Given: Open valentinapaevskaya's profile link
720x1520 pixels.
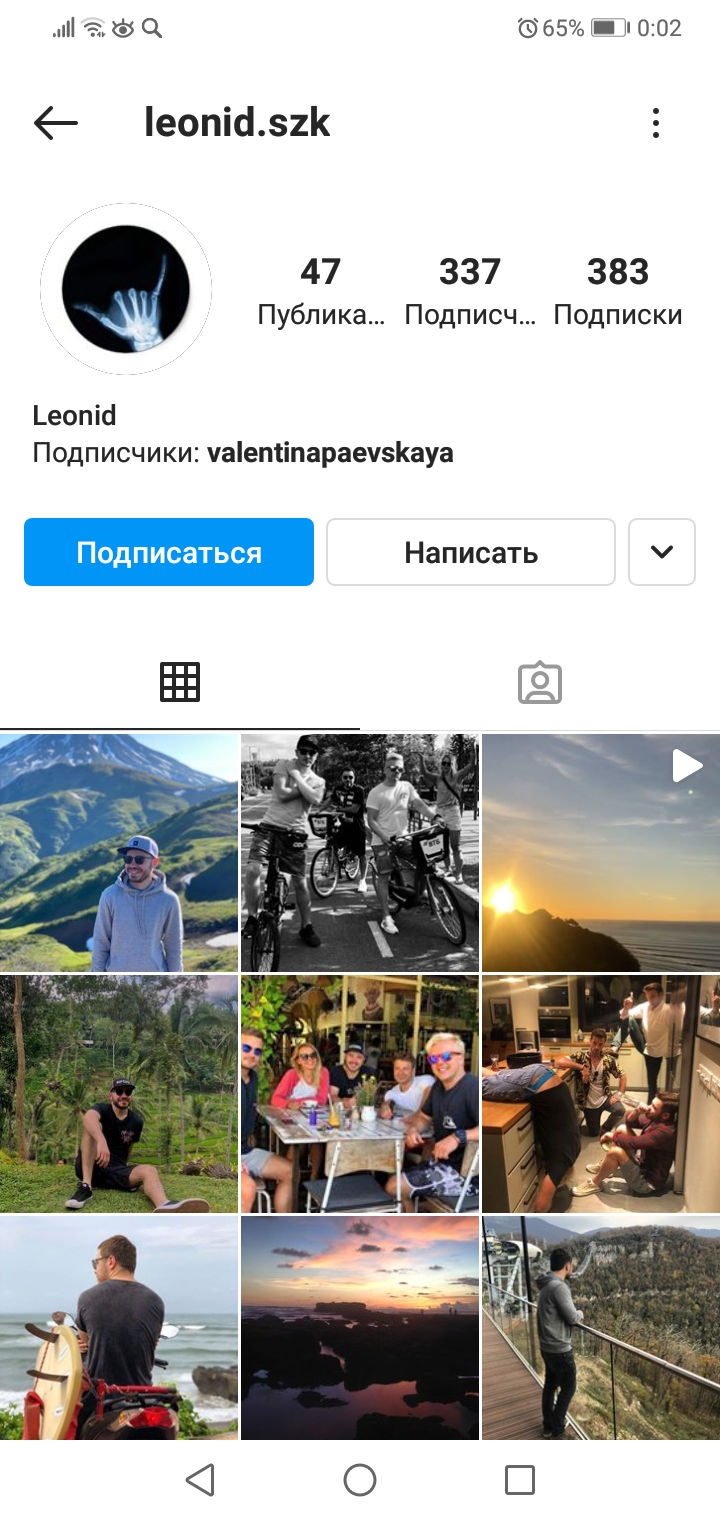Looking at the screenshot, I should 330,453.
